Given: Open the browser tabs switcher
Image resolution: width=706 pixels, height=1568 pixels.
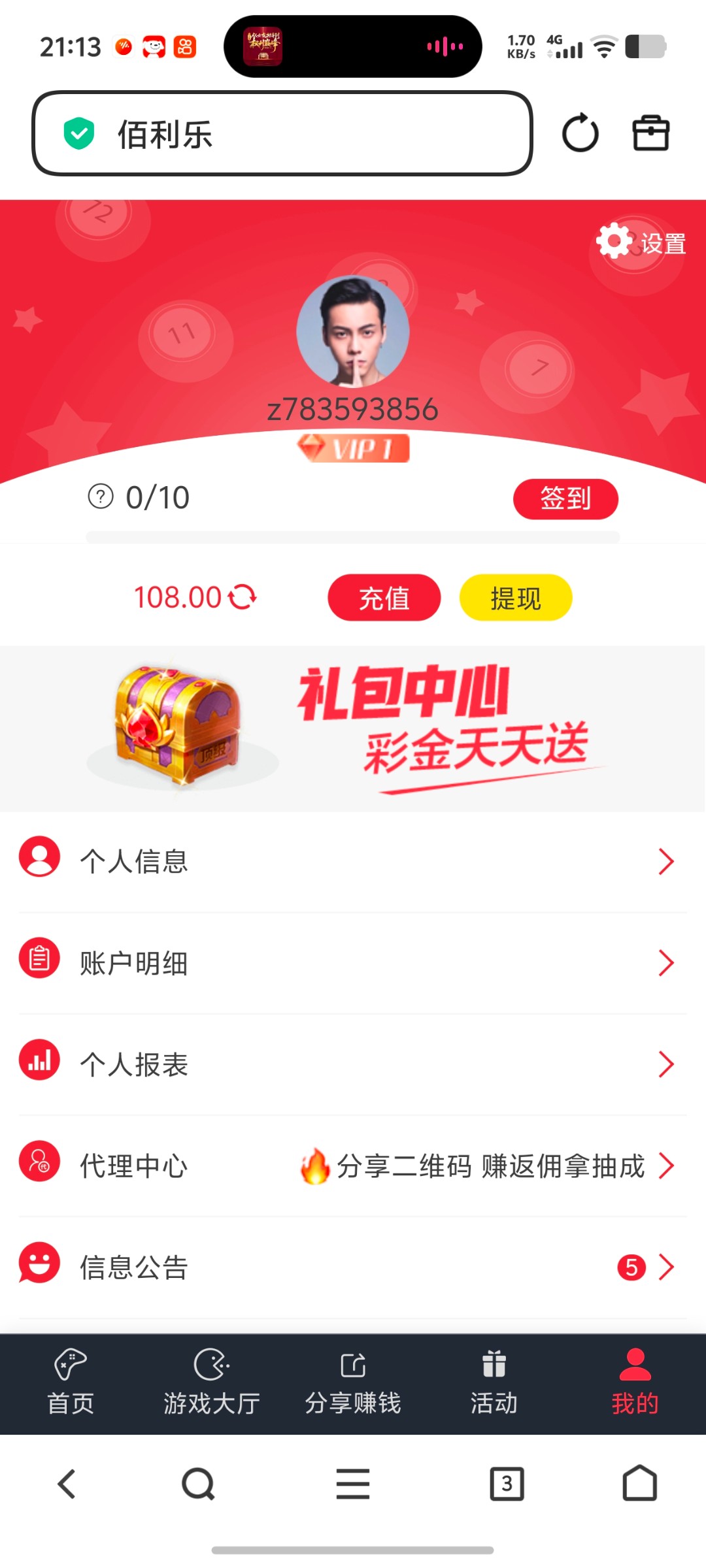Looking at the screenshot, I should point(507,1484).
